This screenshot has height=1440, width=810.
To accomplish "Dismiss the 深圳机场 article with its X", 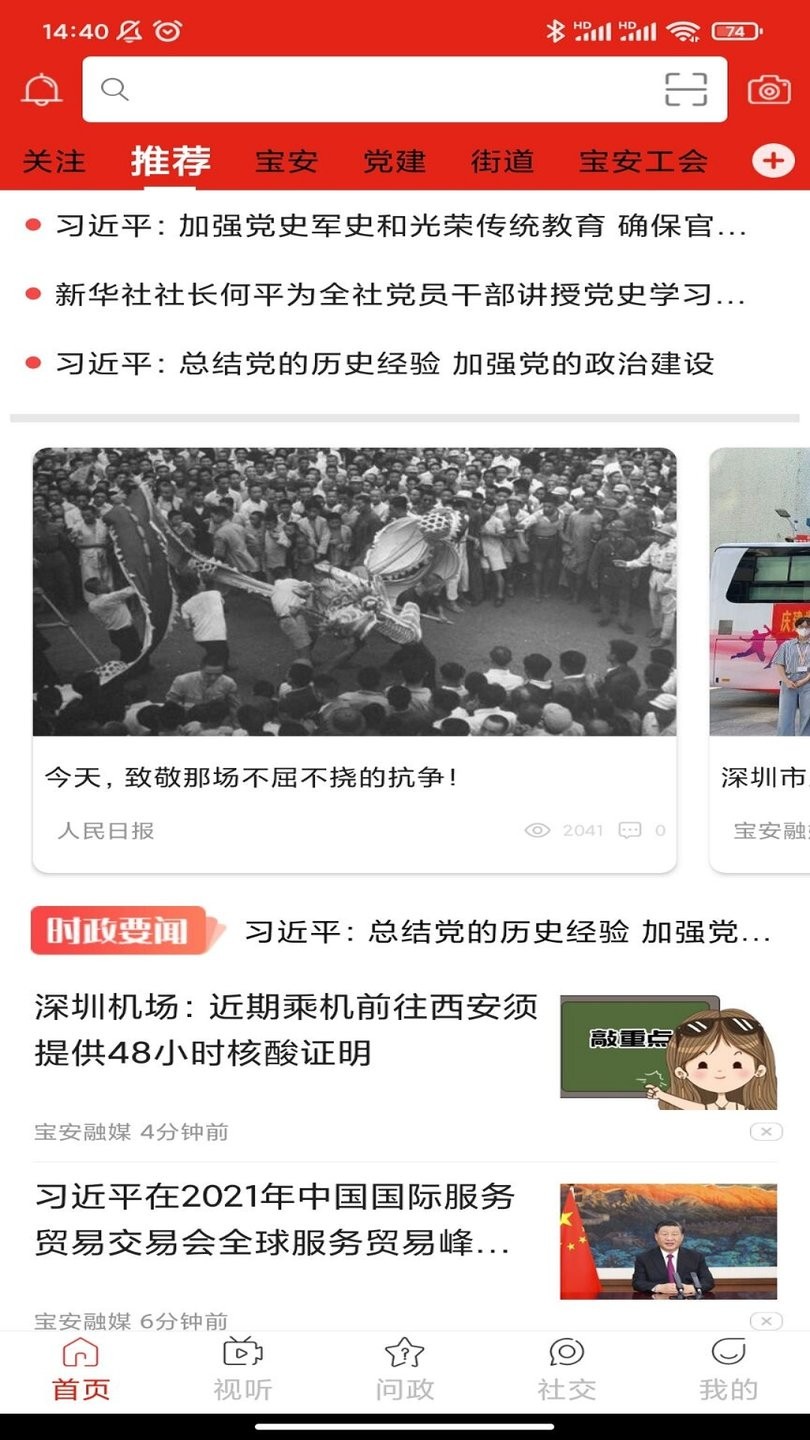I will point(766,1132).
